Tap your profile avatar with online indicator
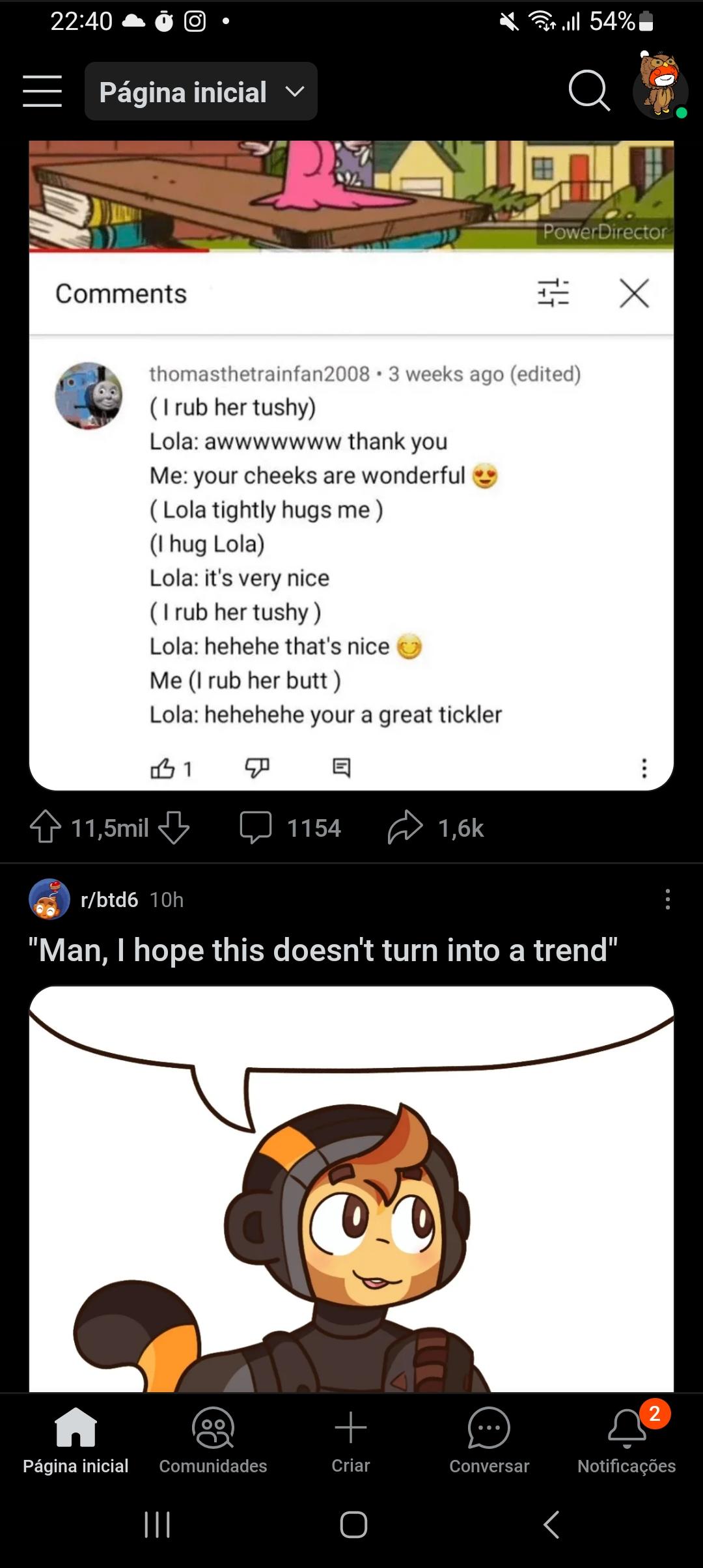The height and width of the screenshot is (1568, 703). [x=660, y=91]
